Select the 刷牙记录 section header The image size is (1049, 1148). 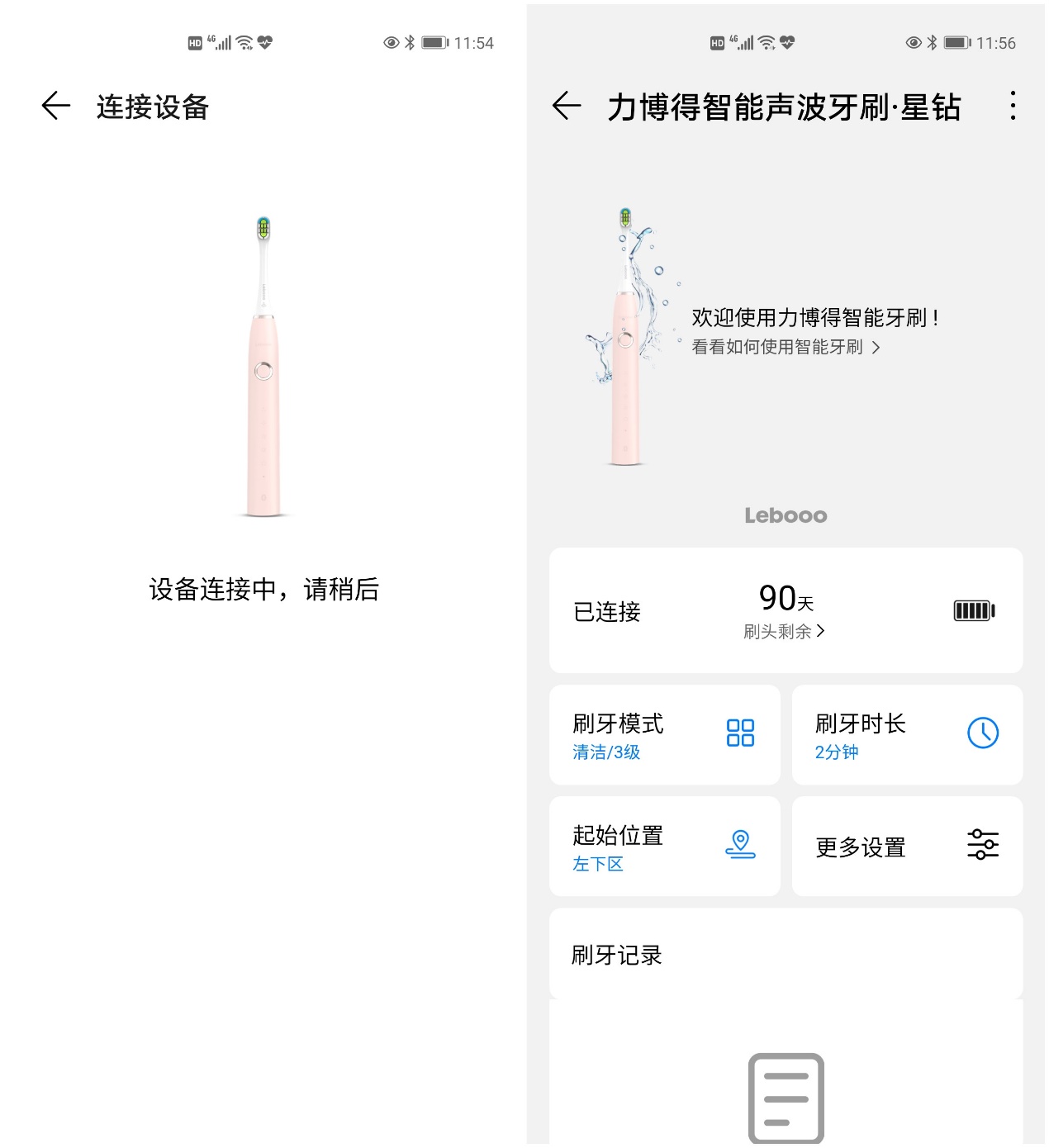pos(614,955)
